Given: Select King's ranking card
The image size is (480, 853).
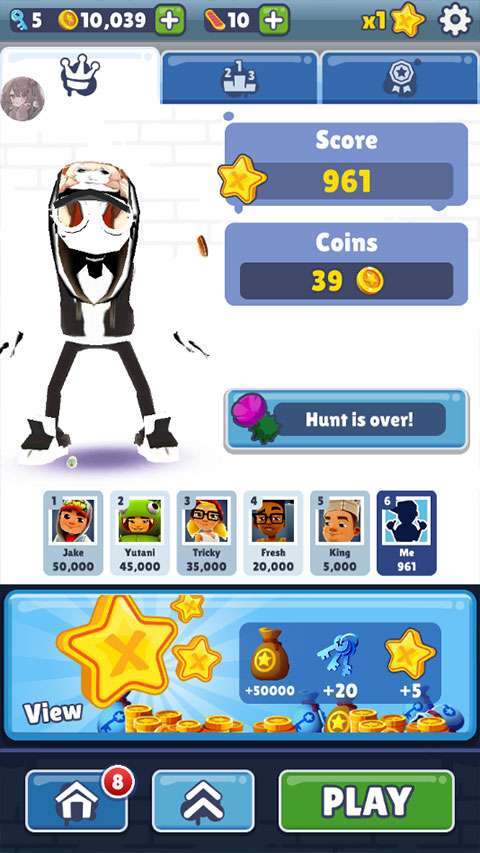Looking at the screenshot, I should point(340,533).
